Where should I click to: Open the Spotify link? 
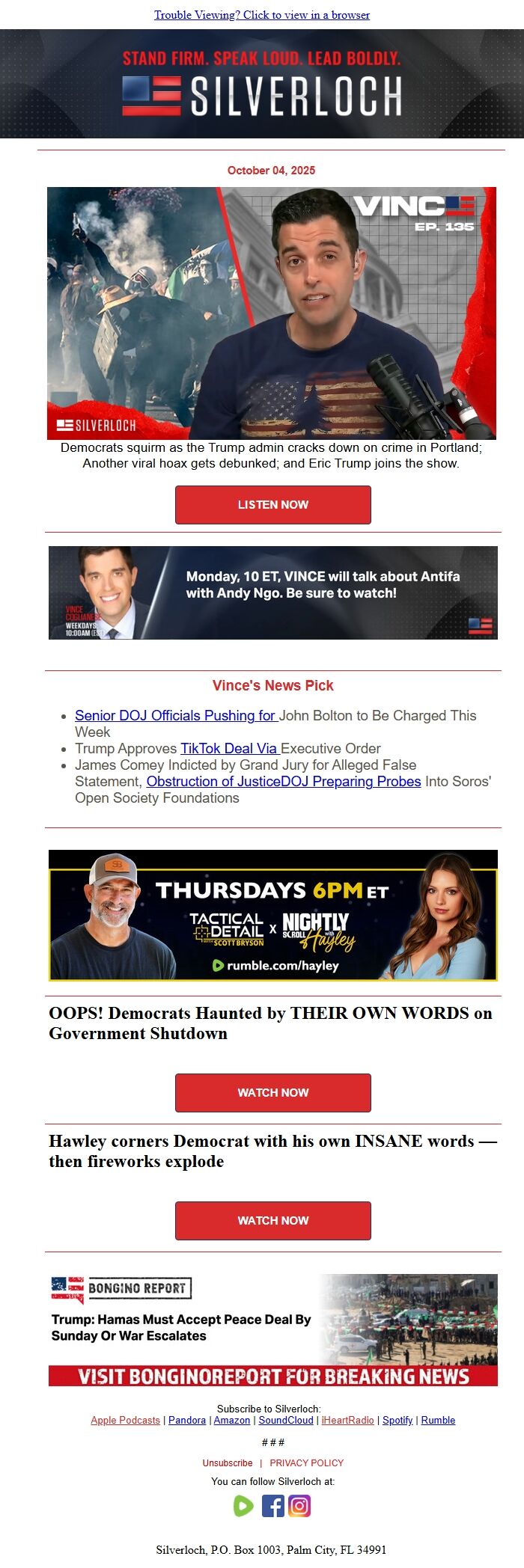coord(397,1420)
